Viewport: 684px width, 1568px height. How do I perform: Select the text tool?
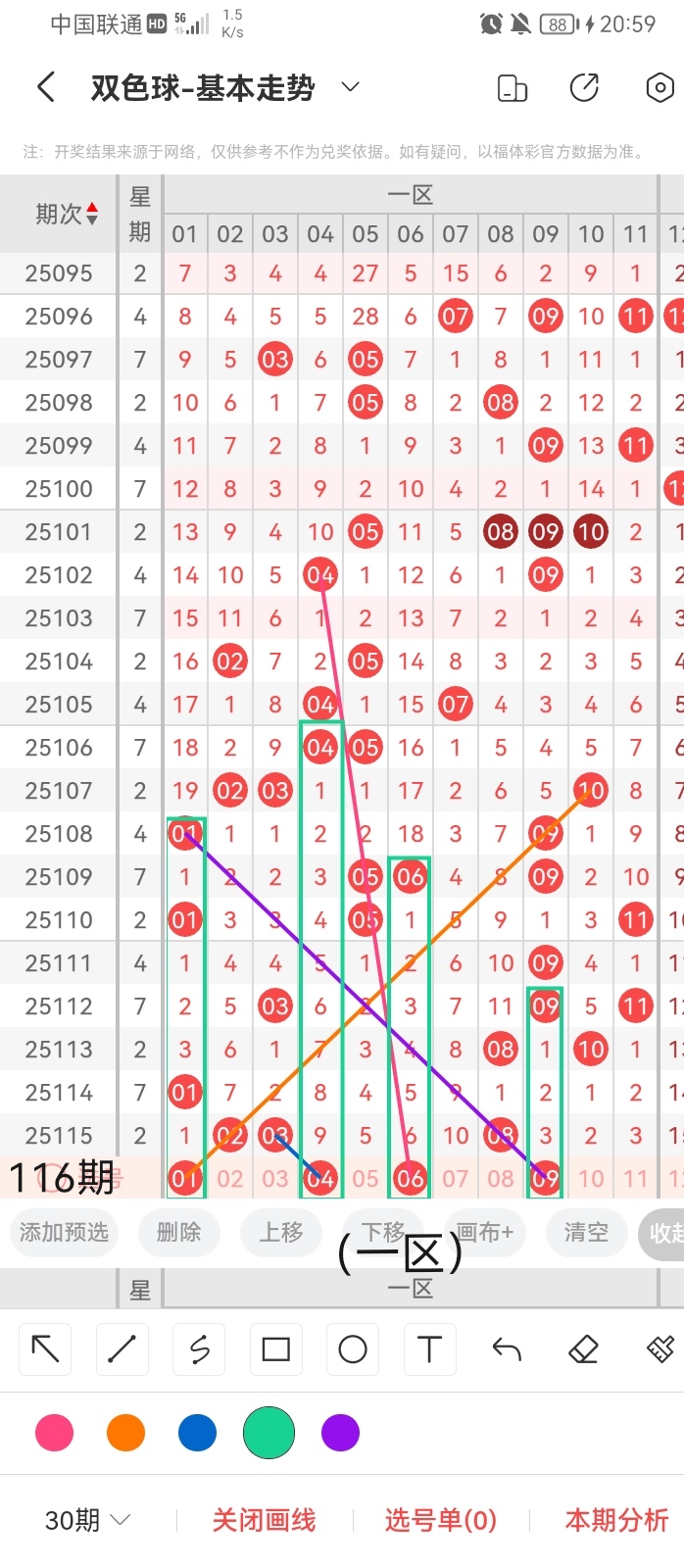coord(429,1349)
